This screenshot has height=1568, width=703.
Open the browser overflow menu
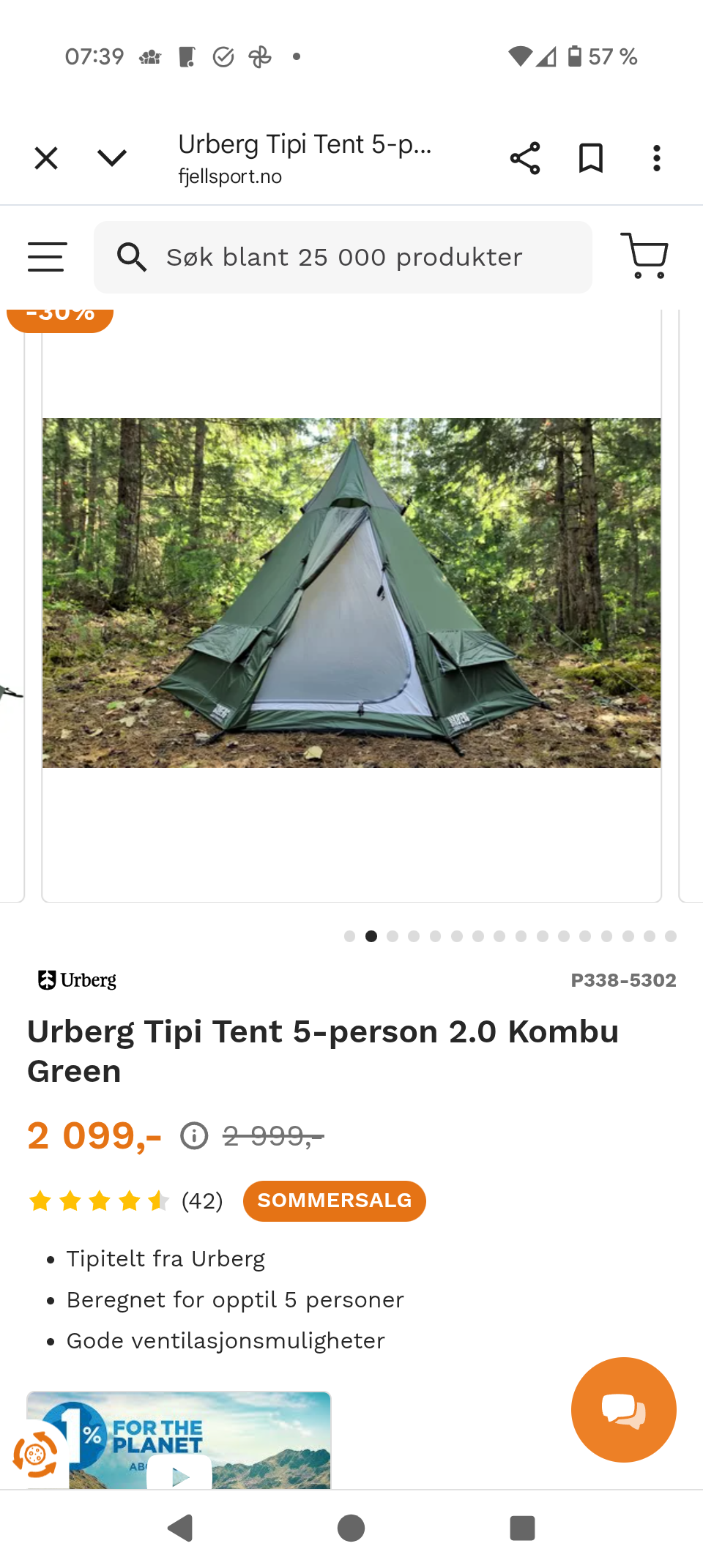coord(657,158)
